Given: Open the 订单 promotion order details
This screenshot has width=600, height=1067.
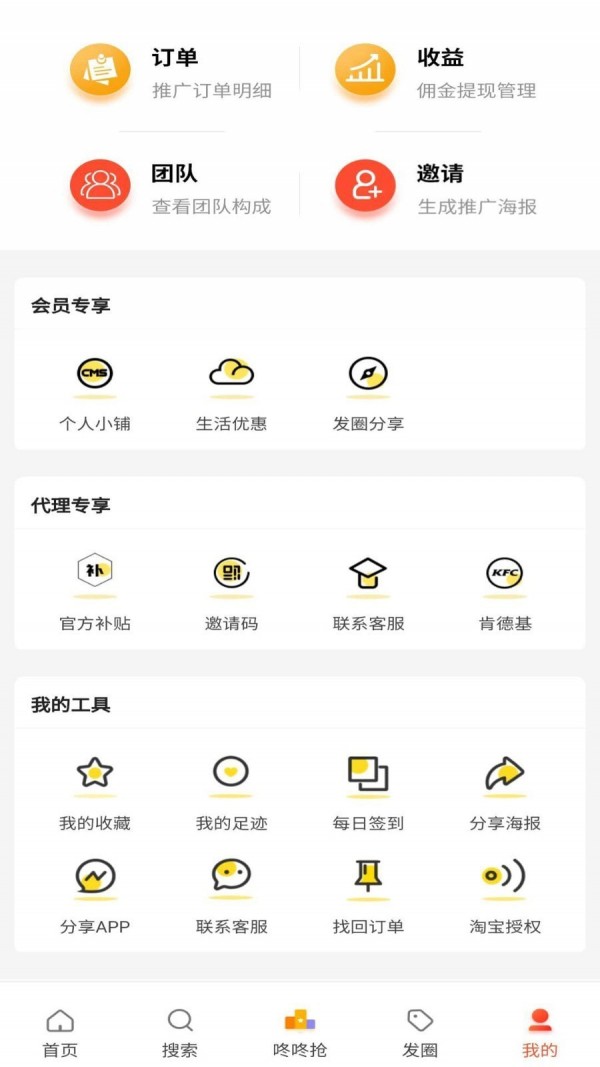Looking at the screenshot, I should (x=170, y=72).
